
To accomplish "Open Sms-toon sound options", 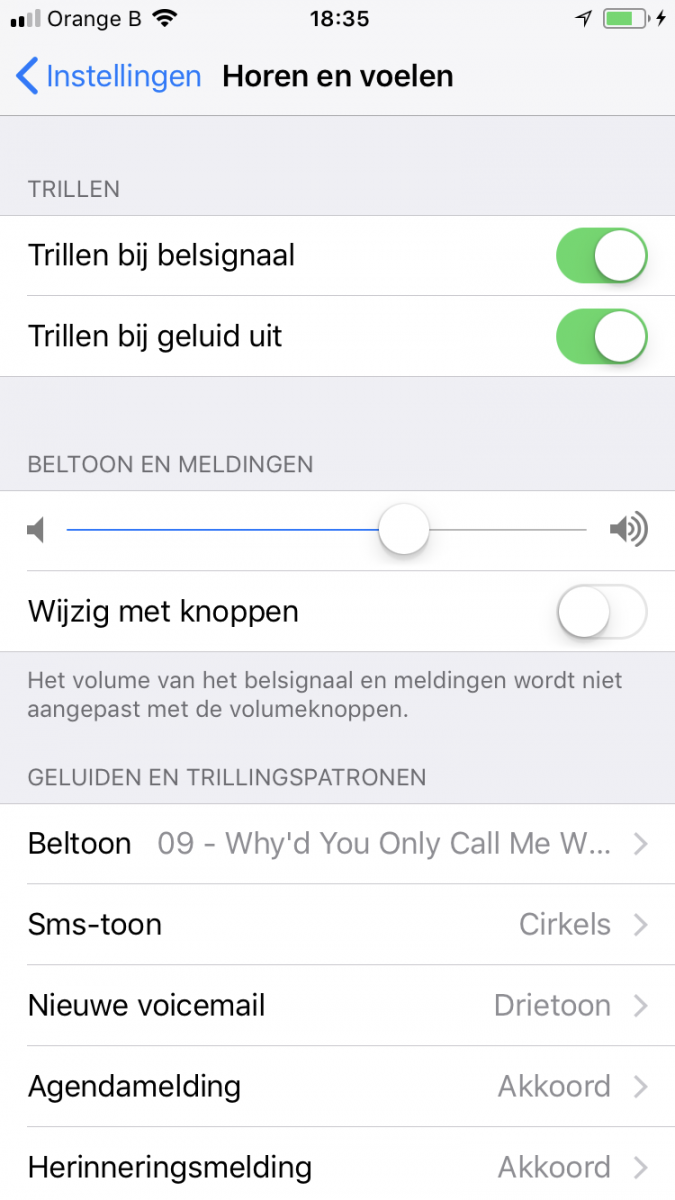I will (337, 925).
